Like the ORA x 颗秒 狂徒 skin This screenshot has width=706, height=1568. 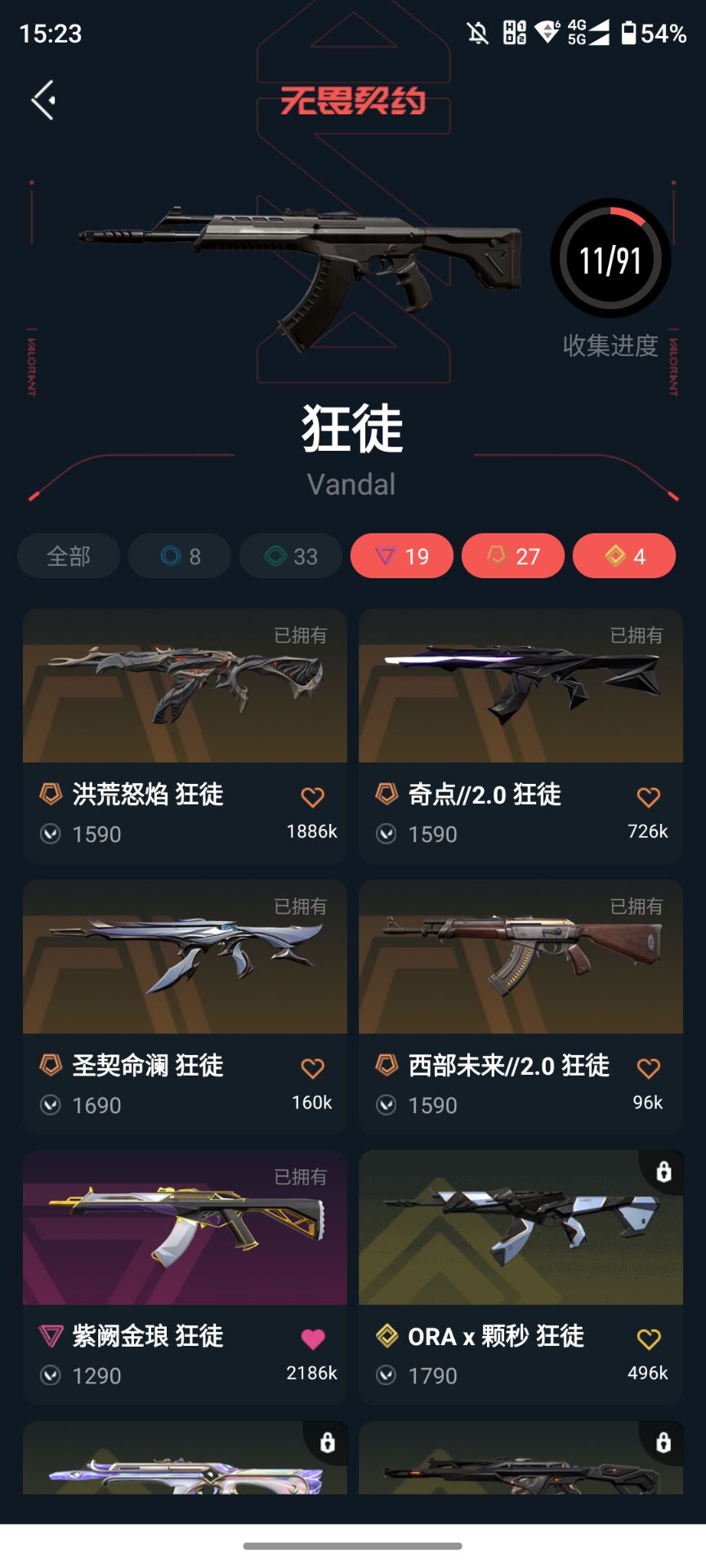tap(648, 1339)
